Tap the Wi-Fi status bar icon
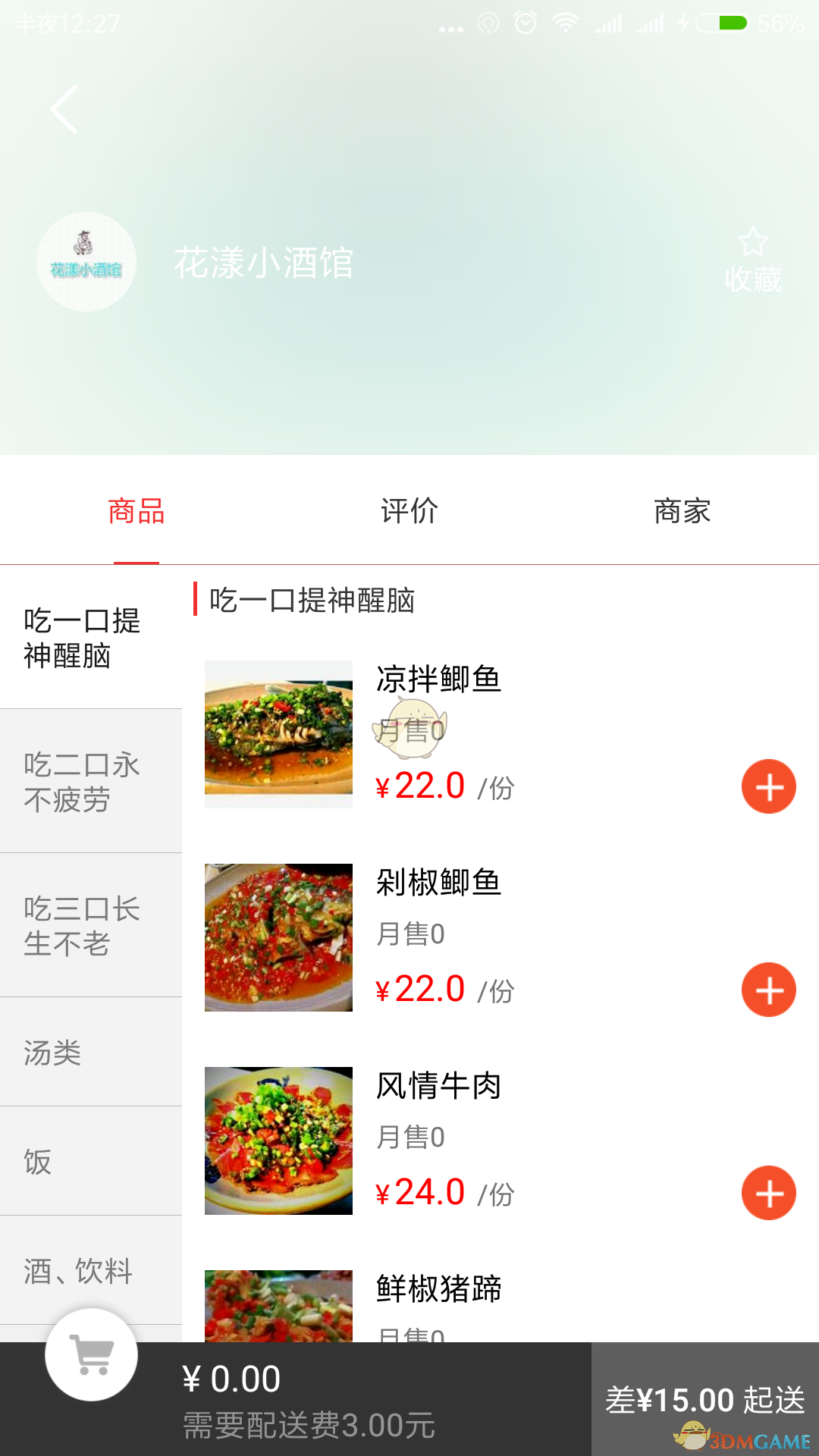 565,23
